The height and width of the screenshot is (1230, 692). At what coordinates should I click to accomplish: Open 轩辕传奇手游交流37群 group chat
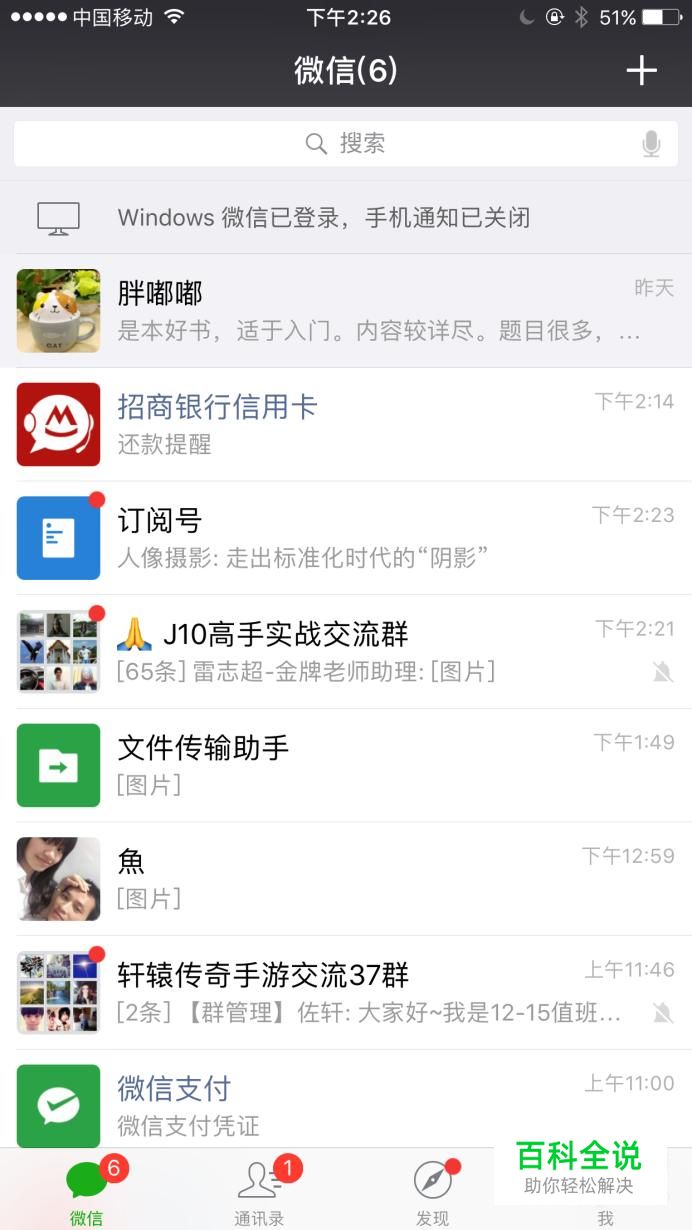(346, 993)
